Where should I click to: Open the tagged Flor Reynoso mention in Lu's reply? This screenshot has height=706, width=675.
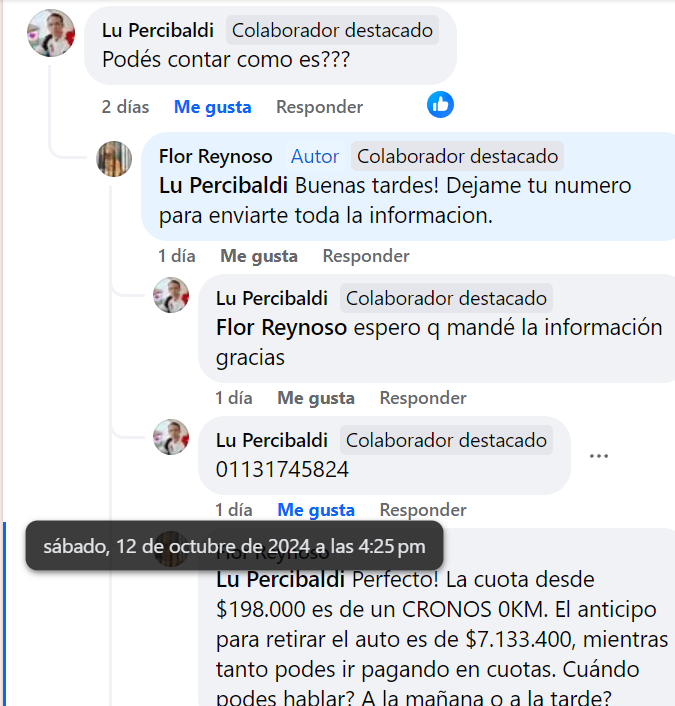281,328
